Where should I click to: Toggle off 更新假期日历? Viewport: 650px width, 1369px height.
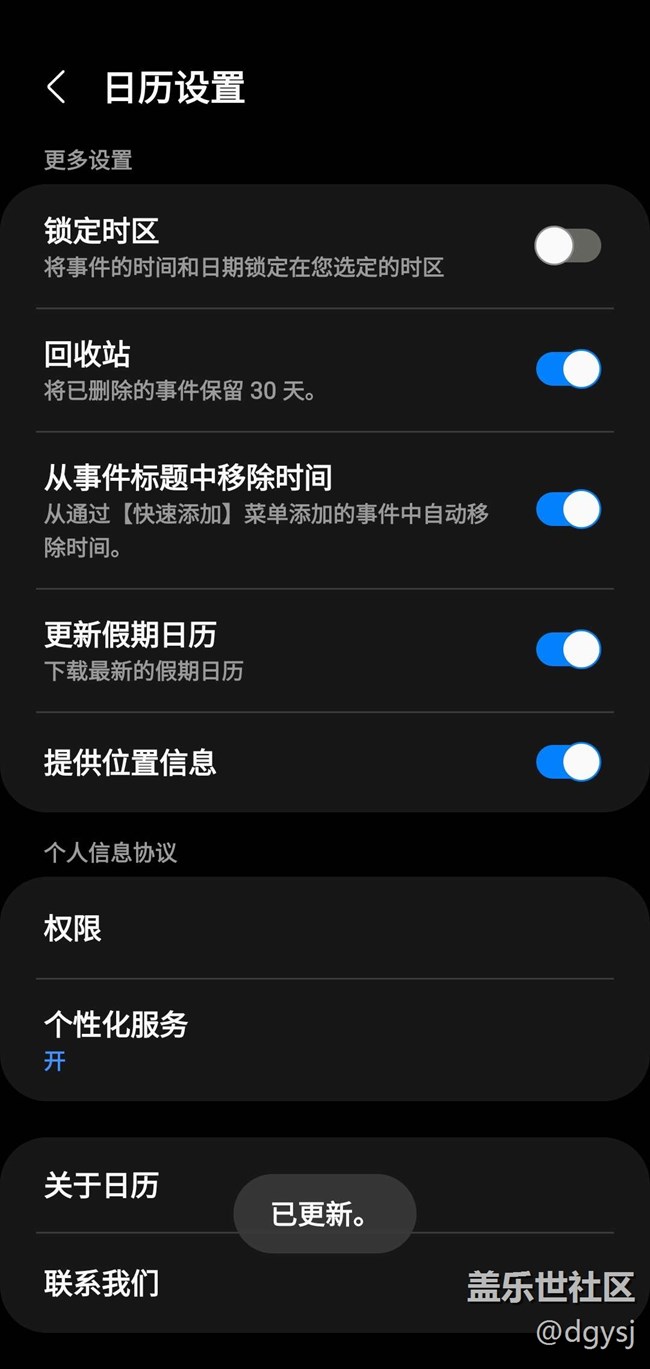567,650
